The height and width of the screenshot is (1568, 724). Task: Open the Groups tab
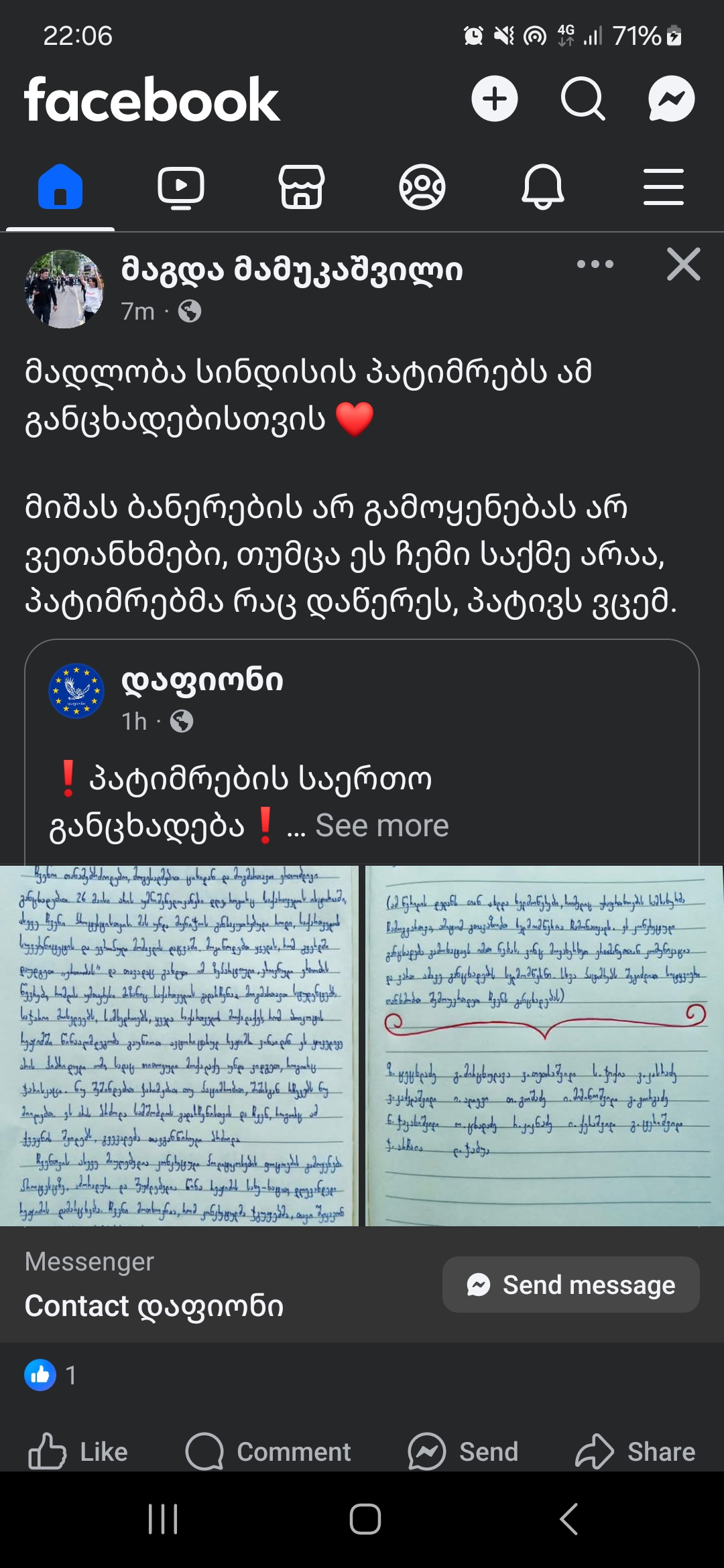[x=422, y=187]
